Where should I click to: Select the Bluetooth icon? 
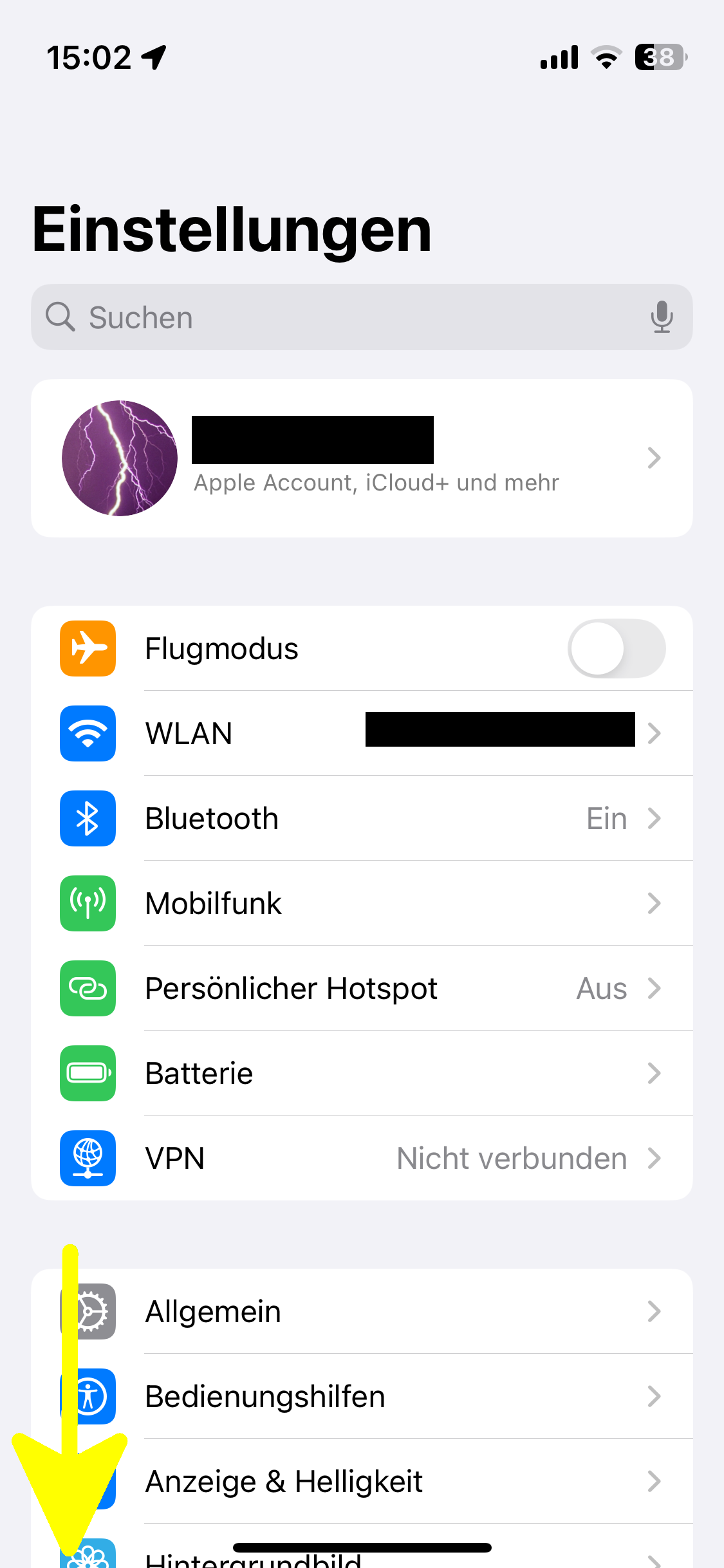tap(88, 818)
